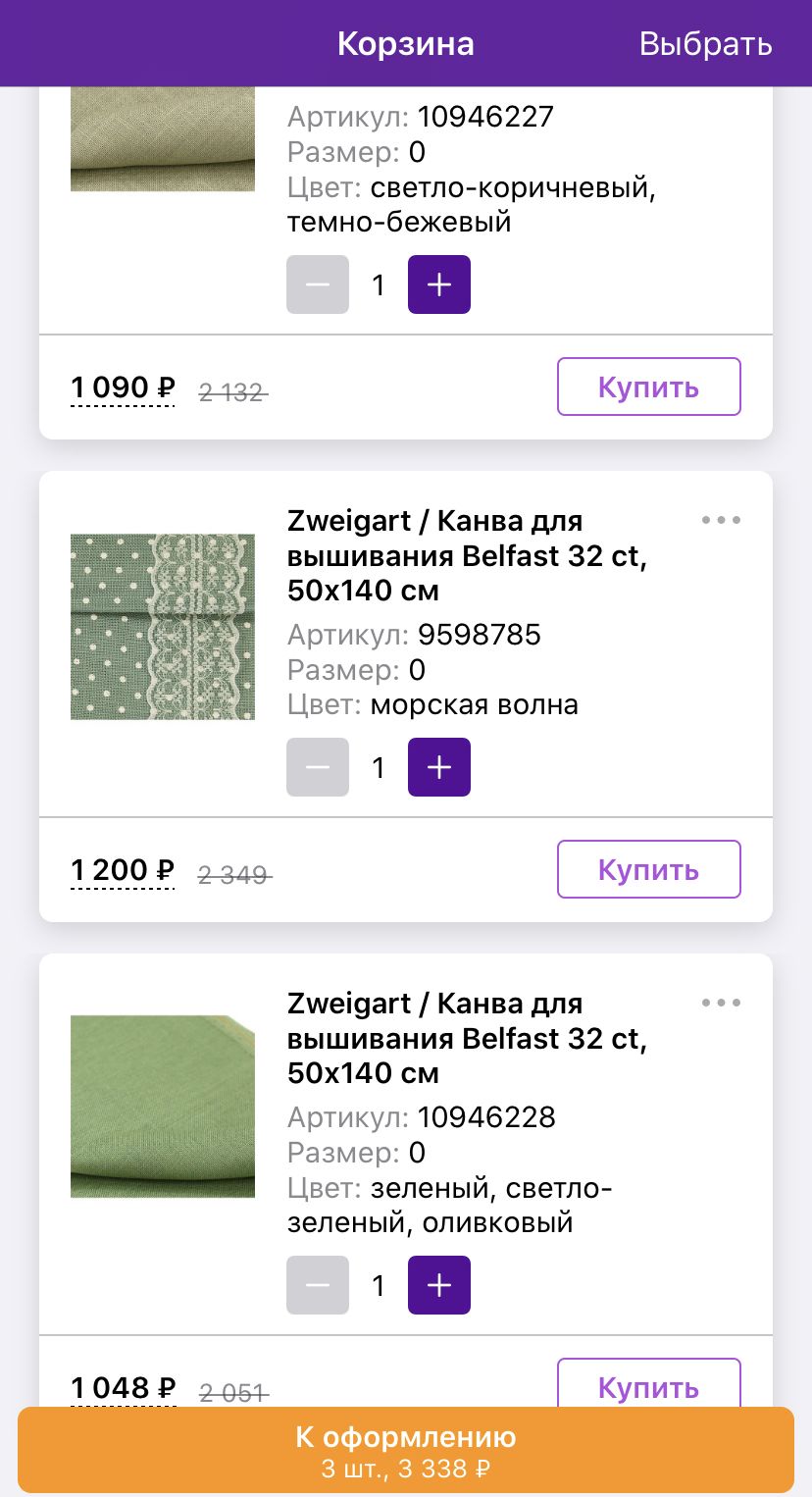
Task: Open overflow menu for item 9598785
Action: pos(721,520)
